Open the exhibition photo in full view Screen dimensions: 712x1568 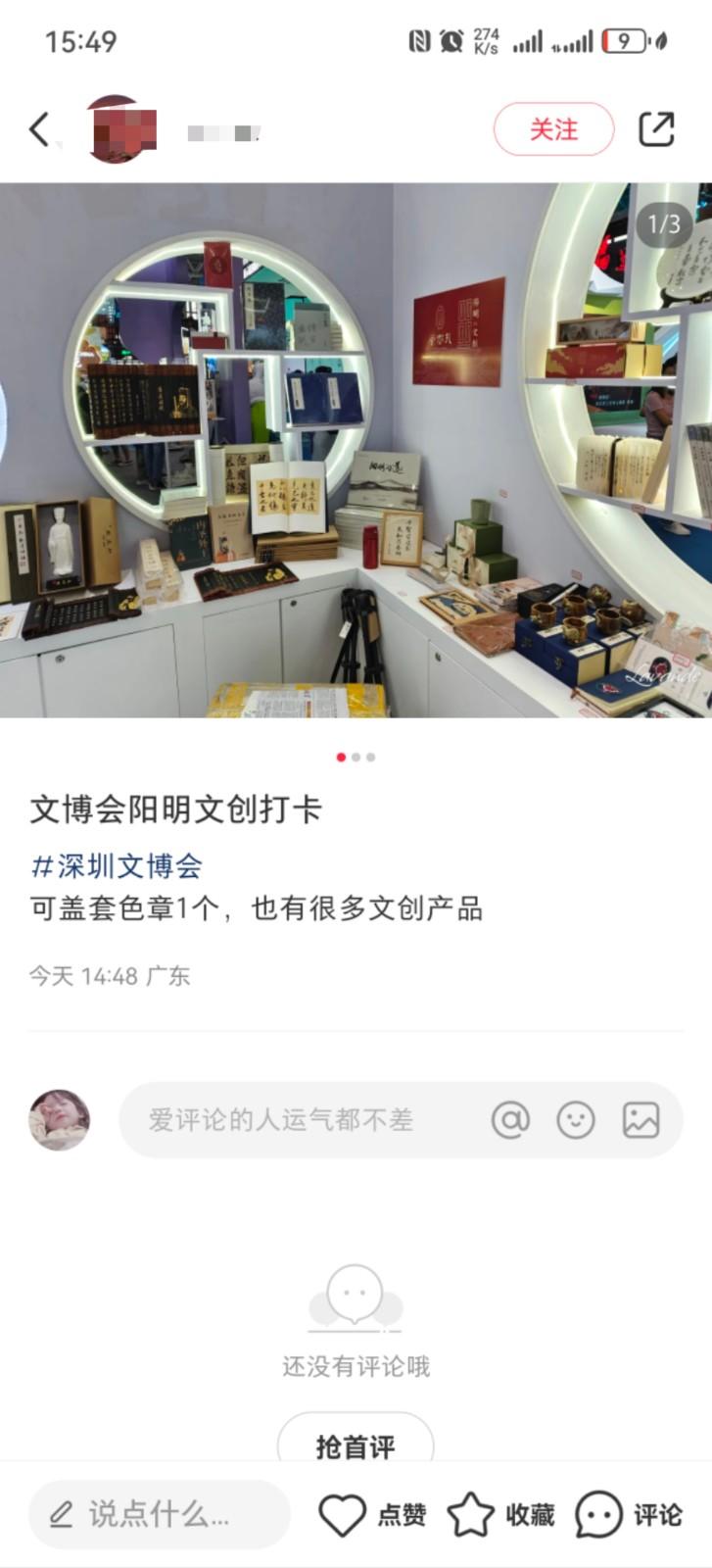pos(356,451)
